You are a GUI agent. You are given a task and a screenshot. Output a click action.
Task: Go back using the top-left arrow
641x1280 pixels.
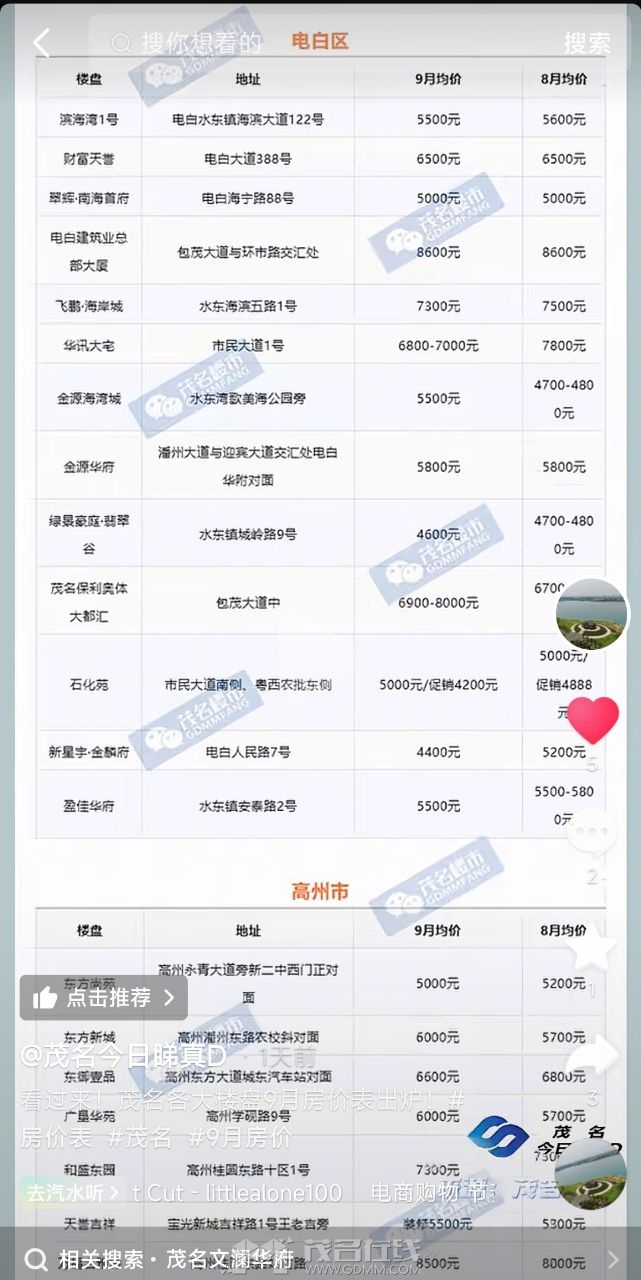click(41, 43)
